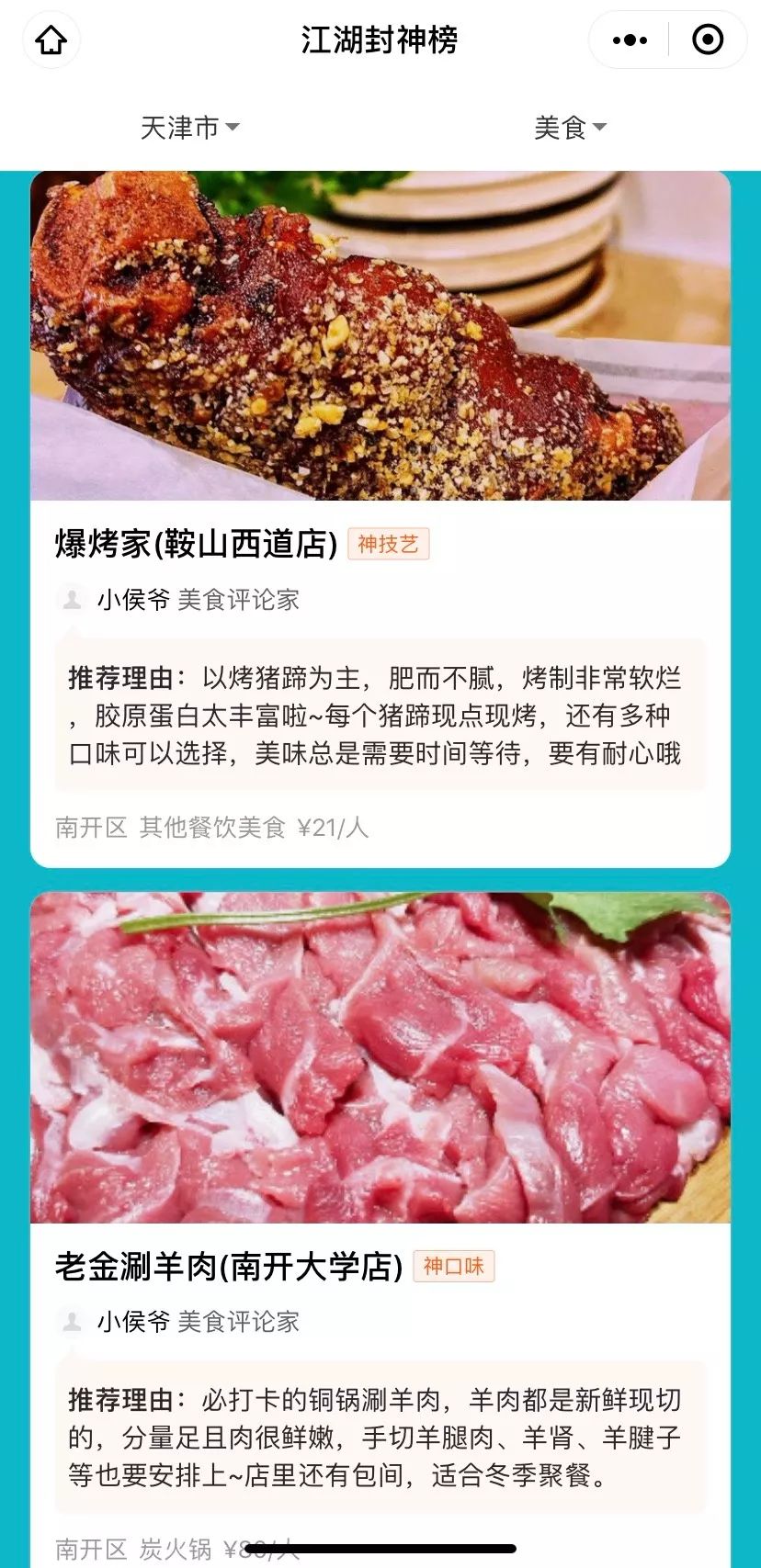Click the 神技艺 badge icon
The width and height of the screenshot is (761, 1568).
click(x=388, y=544)
